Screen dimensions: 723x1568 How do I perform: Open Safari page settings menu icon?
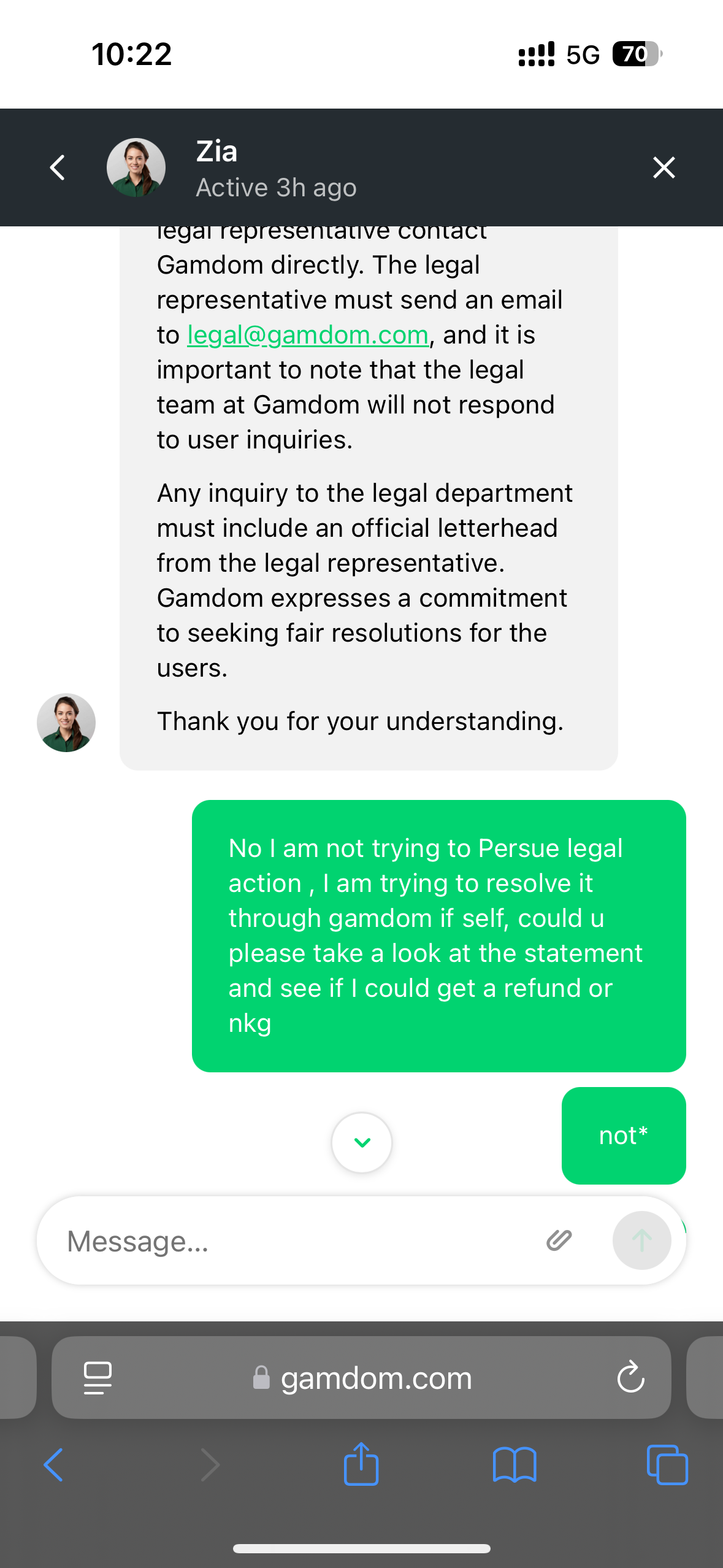click(x=98, y=1378)
